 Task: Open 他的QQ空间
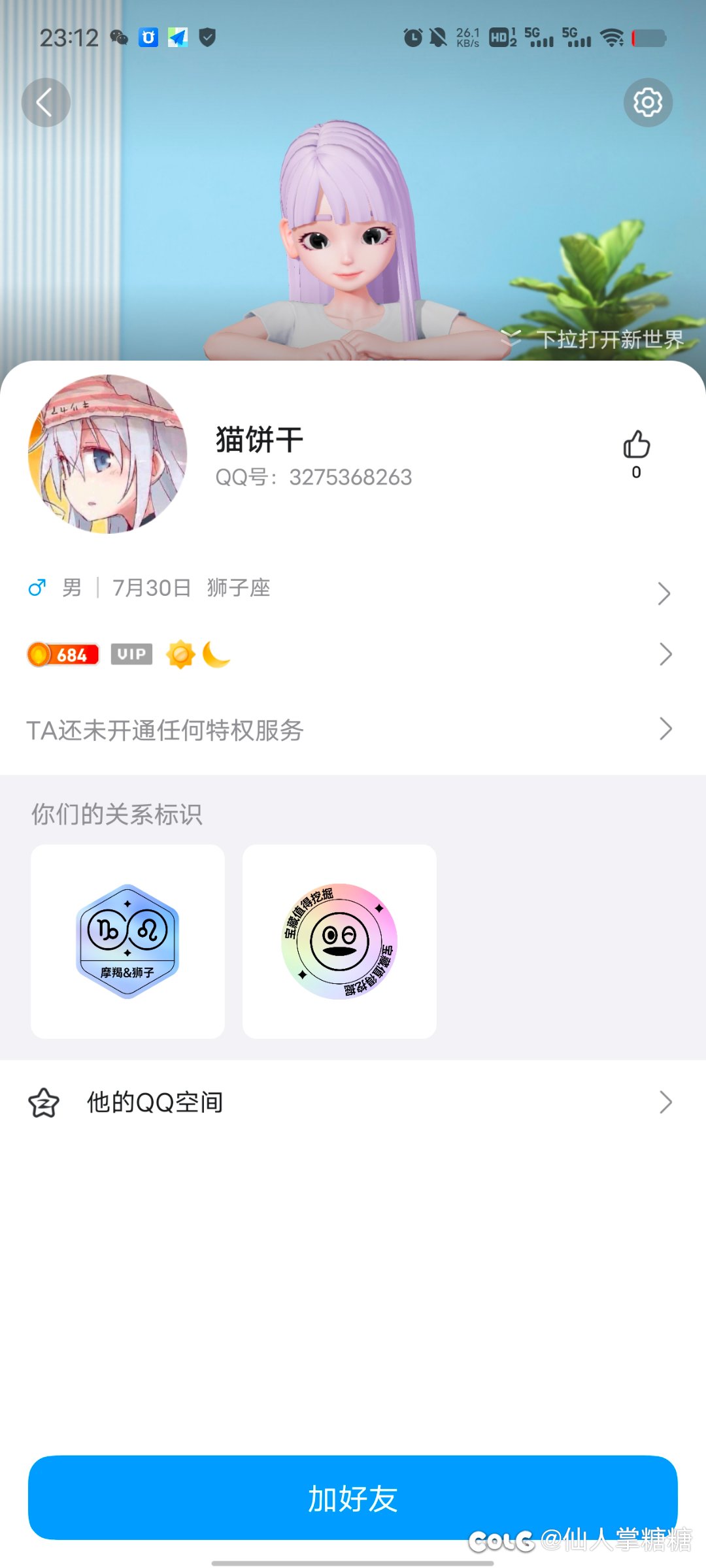pyautogui.click(x=353, y=1102)
